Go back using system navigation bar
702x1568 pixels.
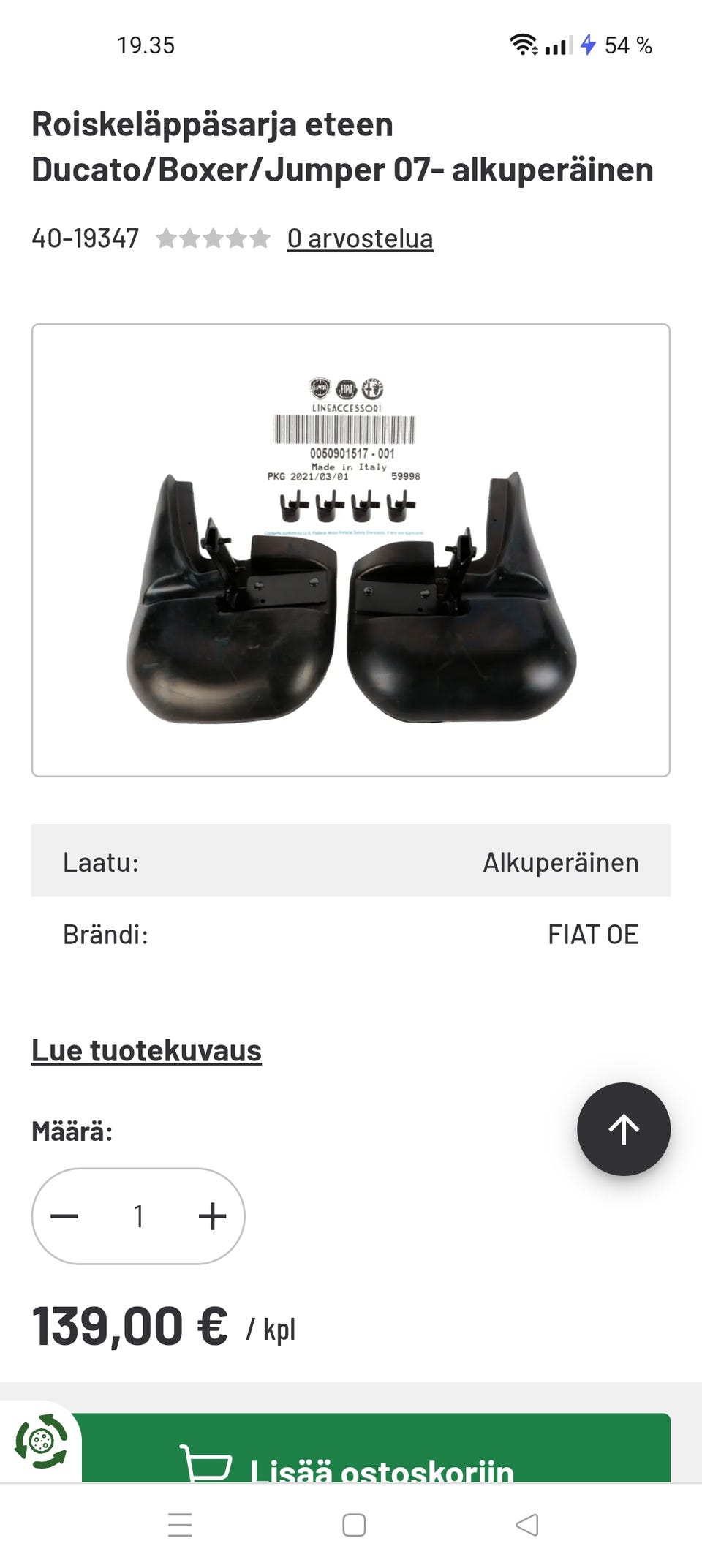(x=527, y=1525)
